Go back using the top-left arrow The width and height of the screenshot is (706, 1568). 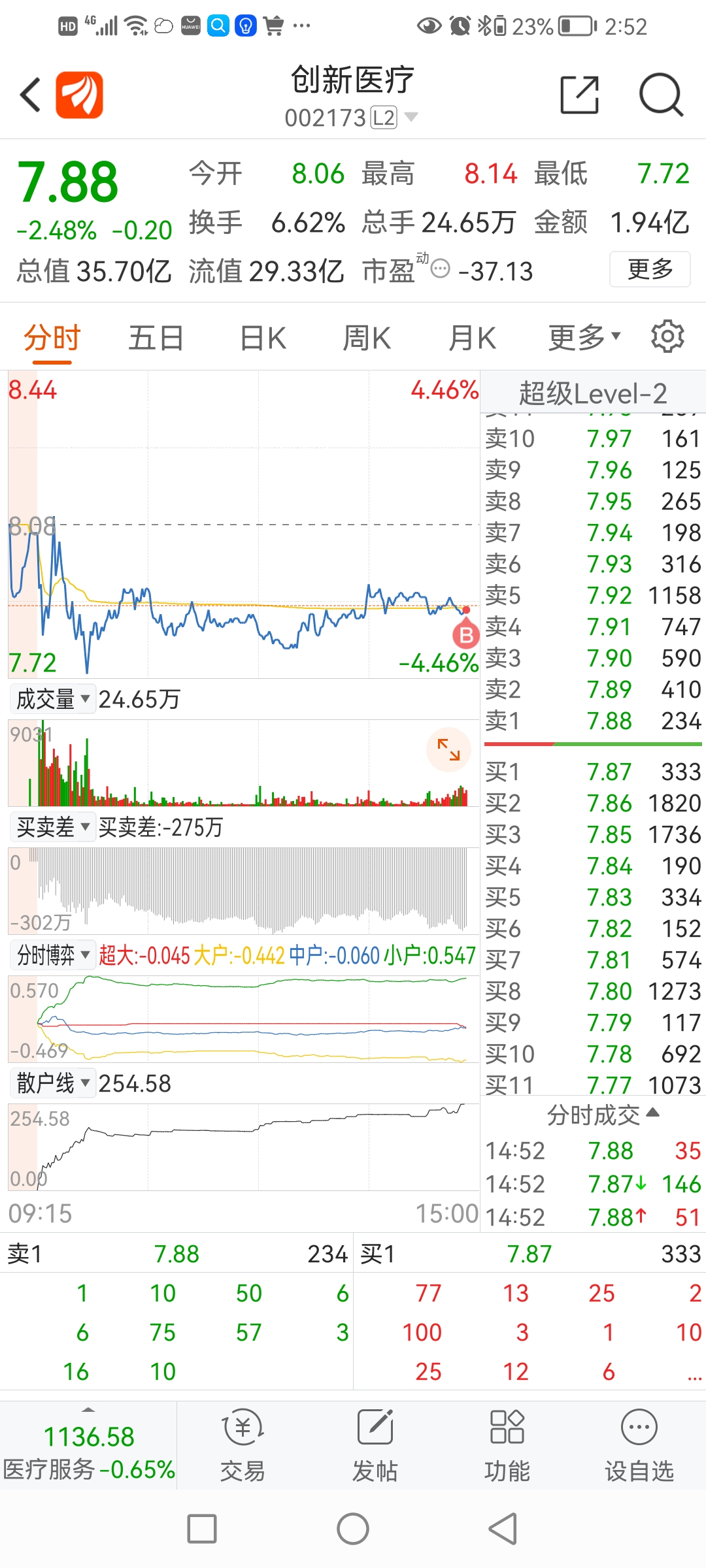pos(30,95)
